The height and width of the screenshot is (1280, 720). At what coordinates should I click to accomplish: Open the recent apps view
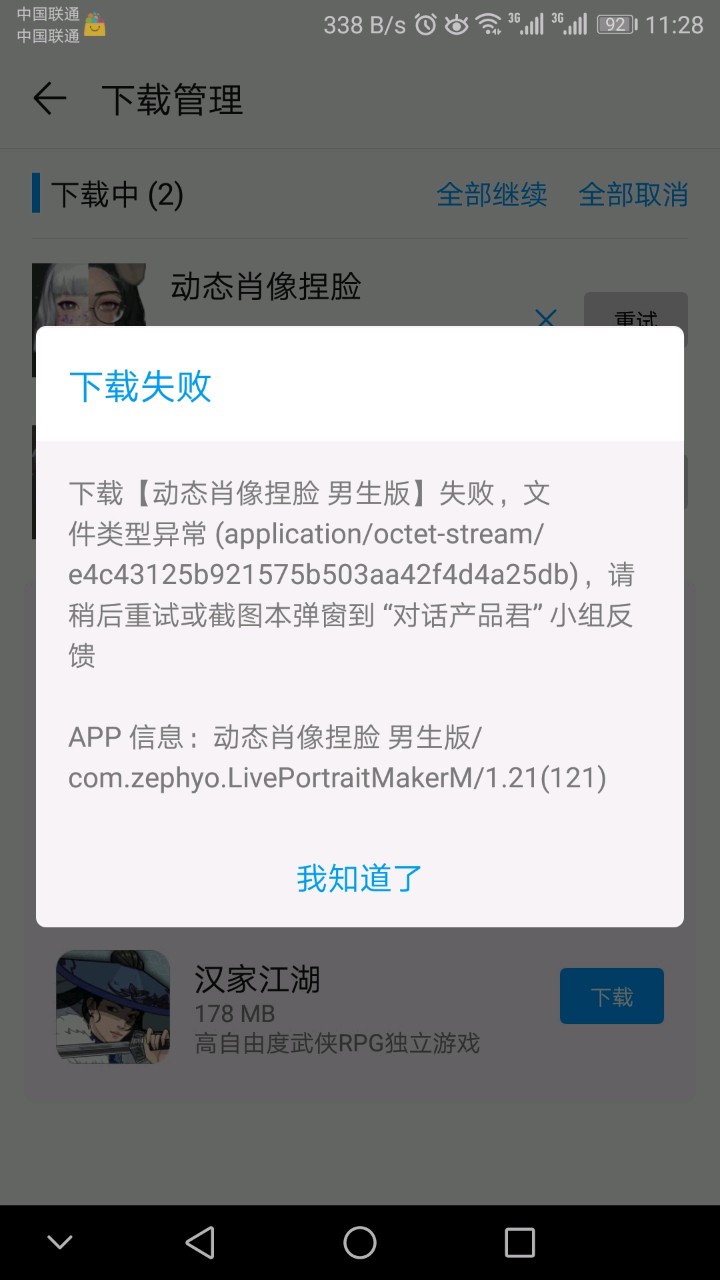pyautogui.click(x=520, y=1242)
